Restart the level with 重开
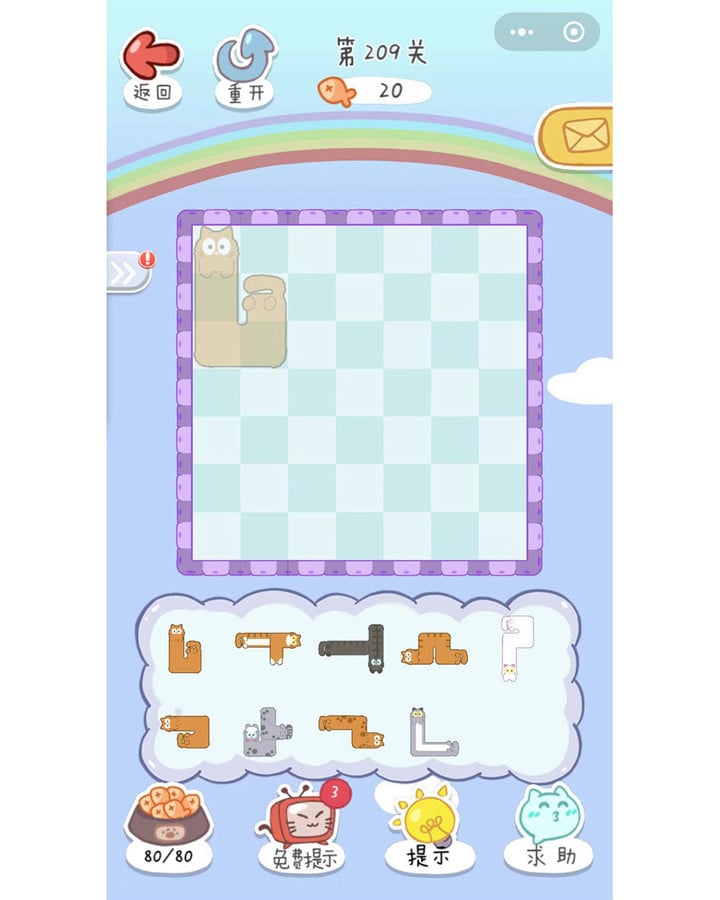This screenshot has width=720, height=900. [245, 66]
